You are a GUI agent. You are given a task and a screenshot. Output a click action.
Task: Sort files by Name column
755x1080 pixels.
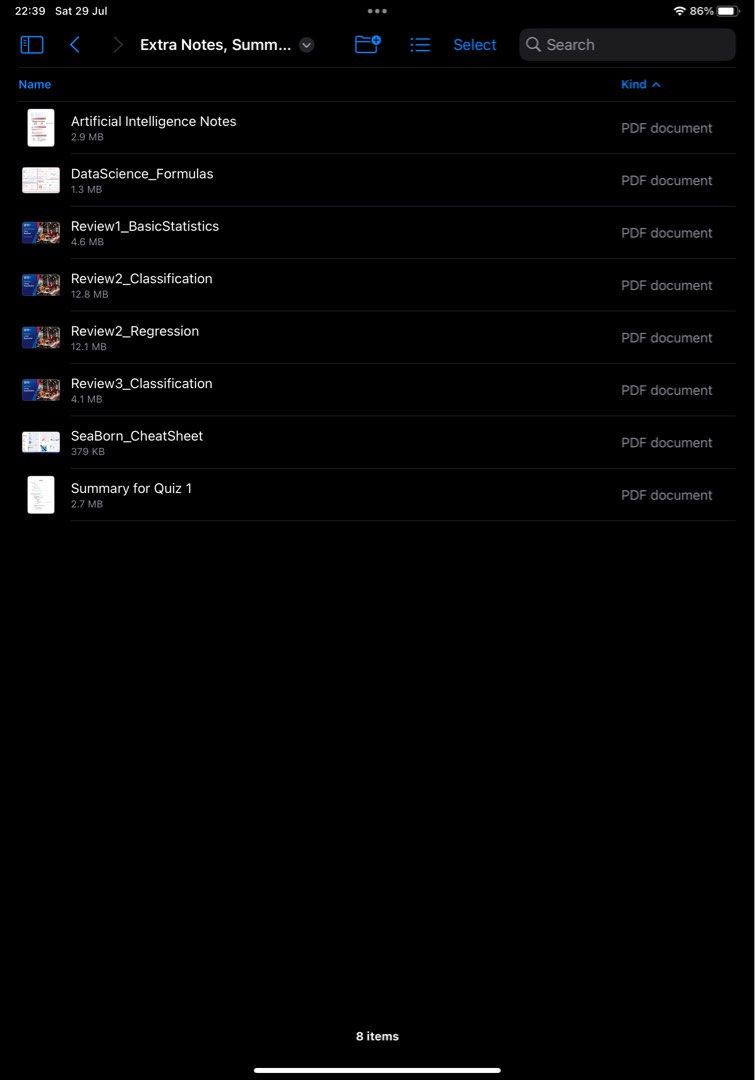point(35,85)
